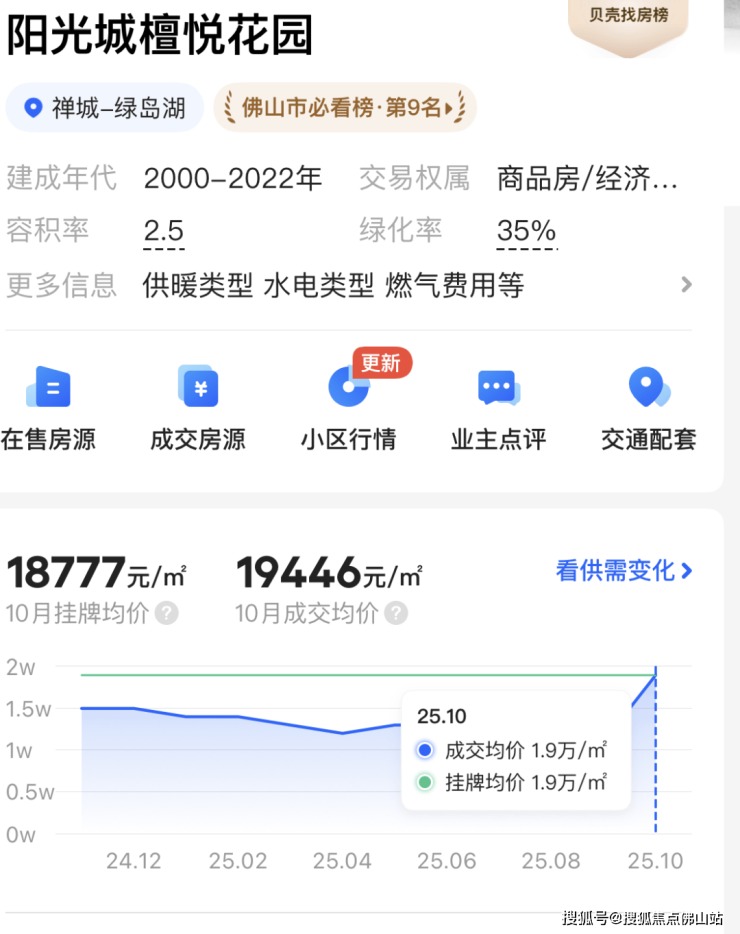Expand the 更多信息 row
This screenshot has height=934, width=740.
point(686,285)
